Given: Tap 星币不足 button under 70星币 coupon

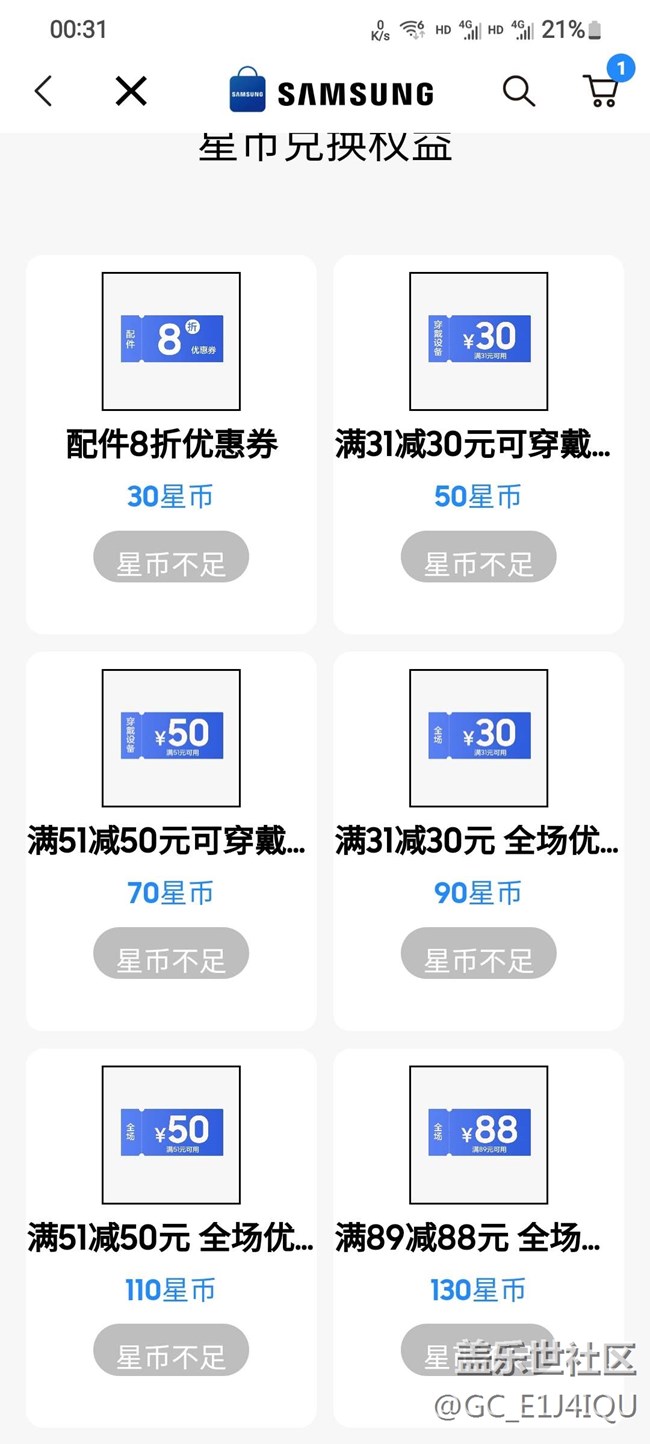Looking at the screenshot, I should click(x=171, y=953).
